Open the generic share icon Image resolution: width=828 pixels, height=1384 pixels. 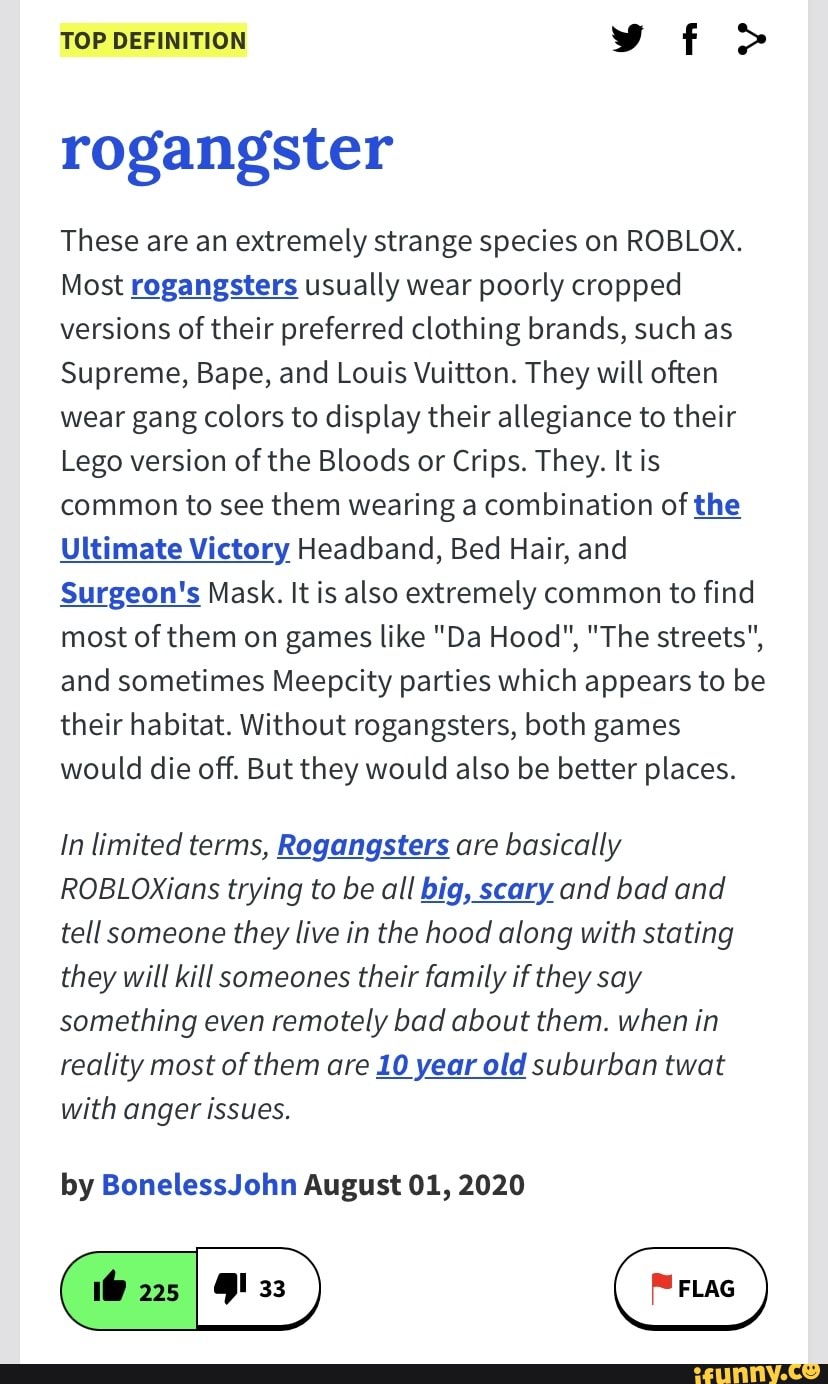click(751, 41)
